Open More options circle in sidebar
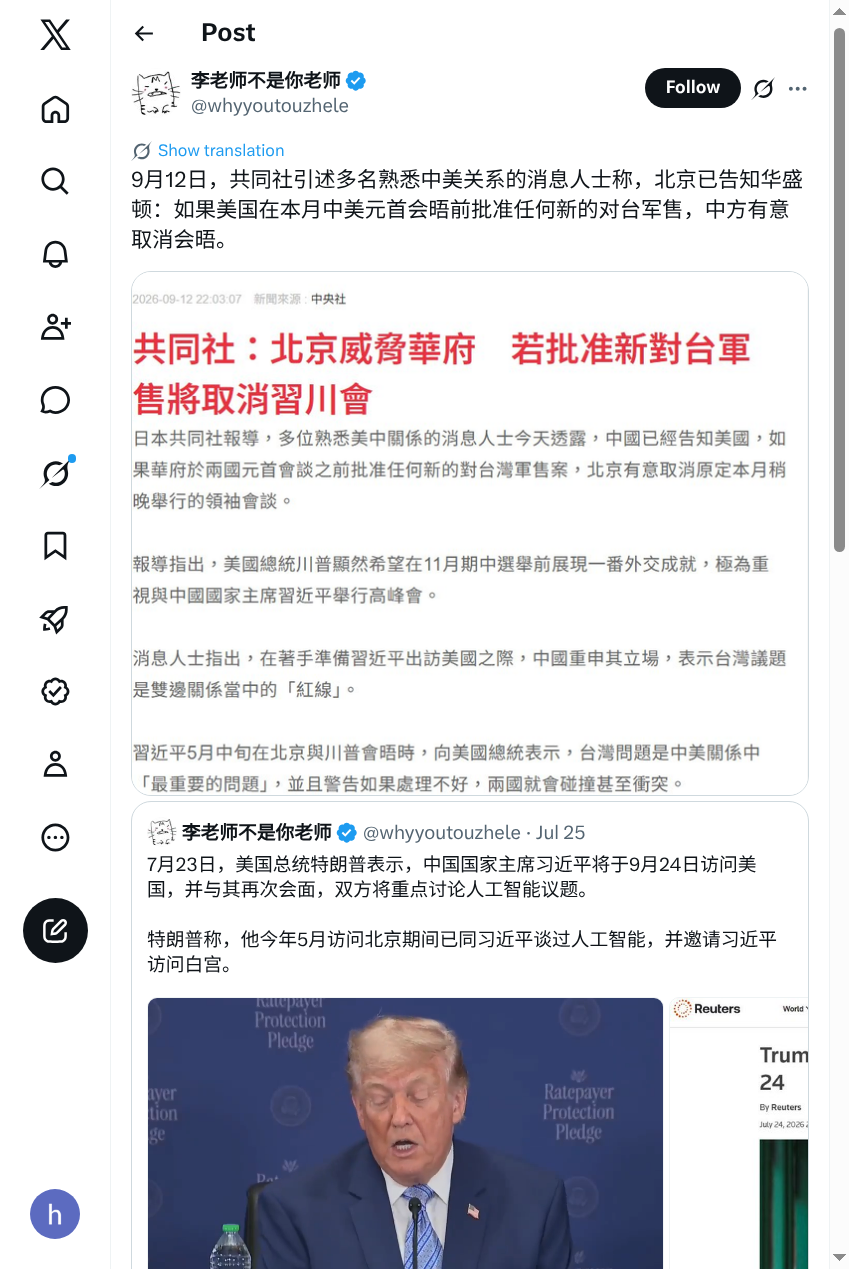The height and width of the screenshot is (1269, 849). [55, 837]
